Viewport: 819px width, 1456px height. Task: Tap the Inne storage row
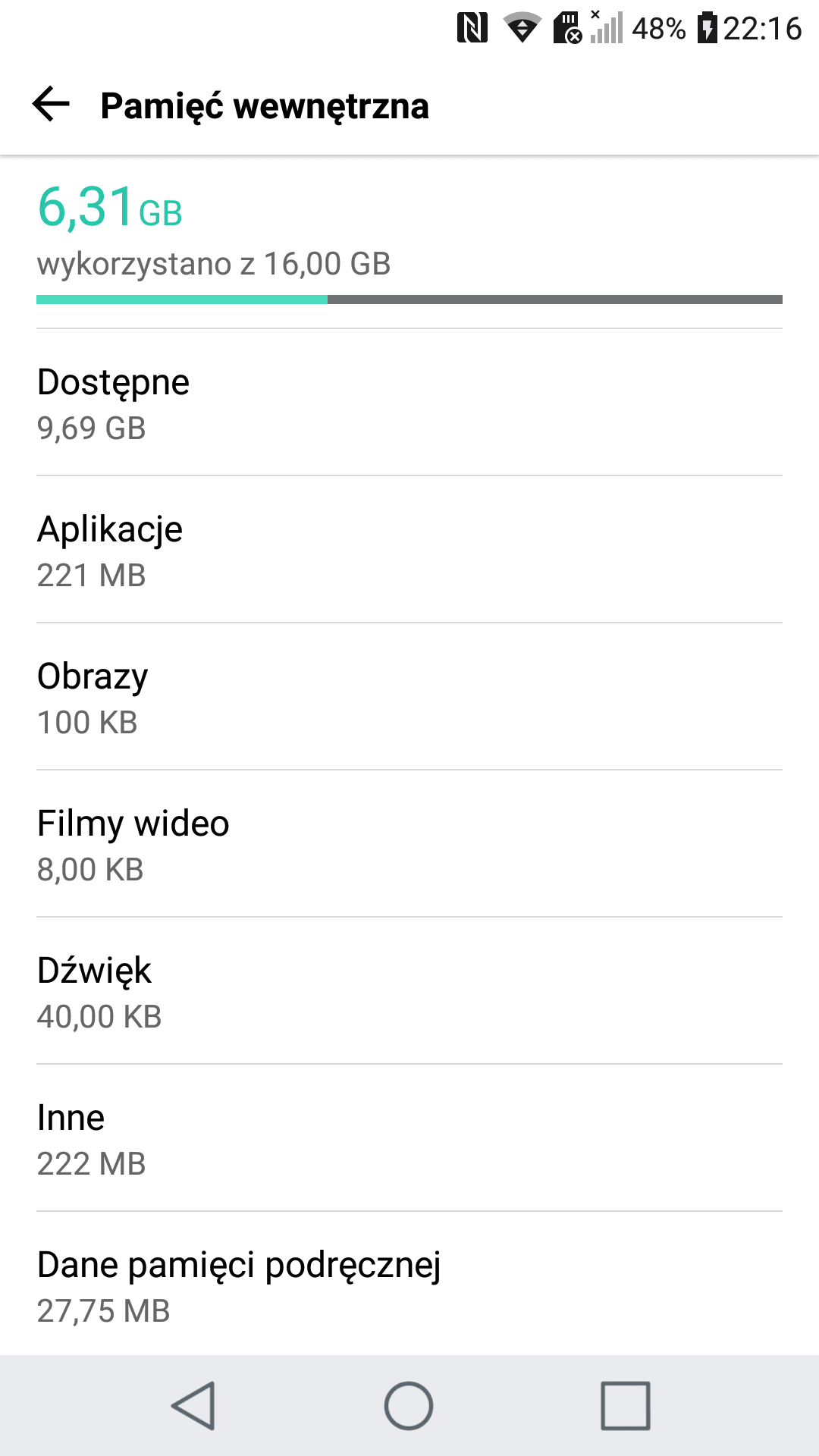409,1138
